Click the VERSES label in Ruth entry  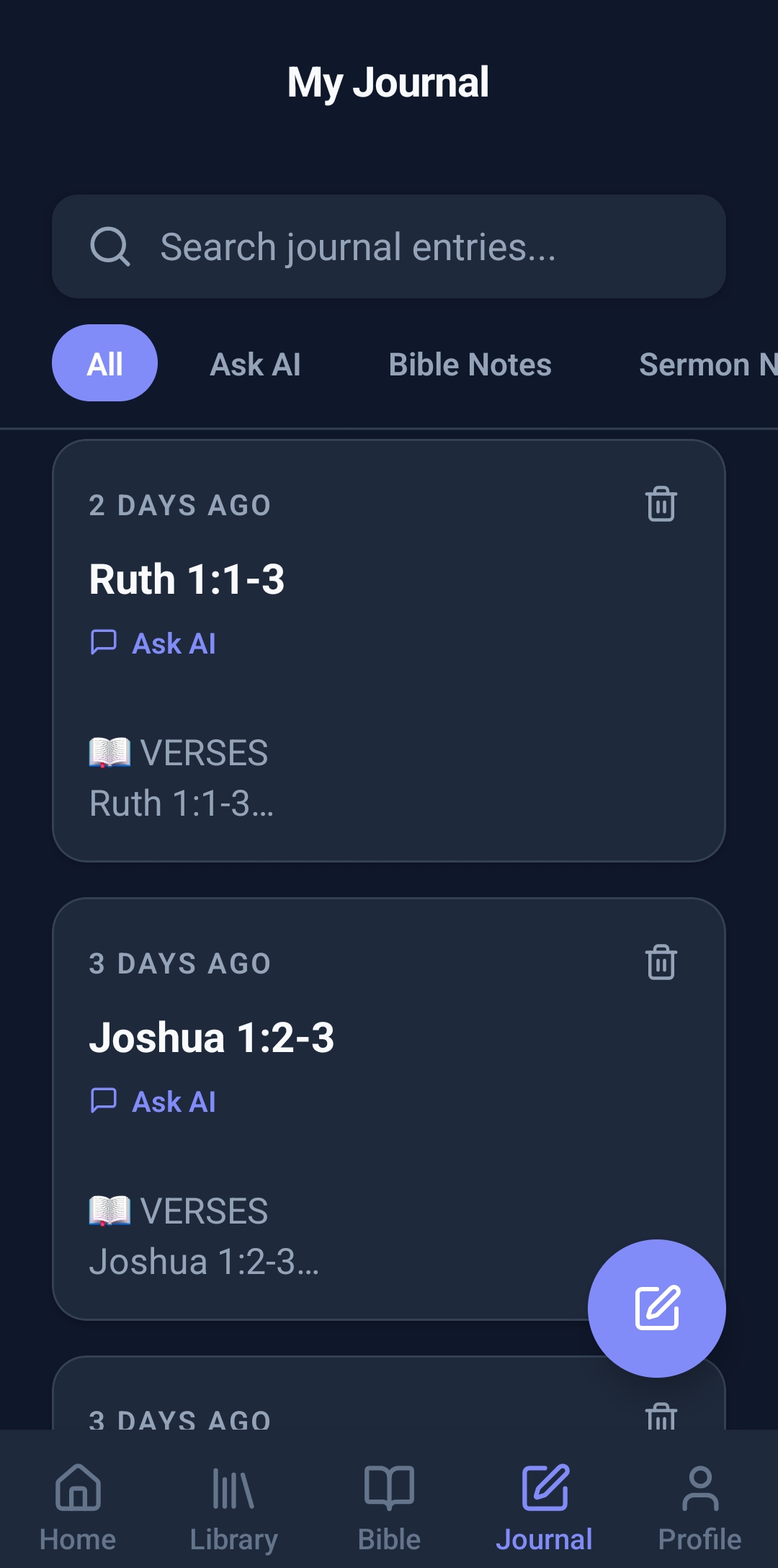point(179,752)
